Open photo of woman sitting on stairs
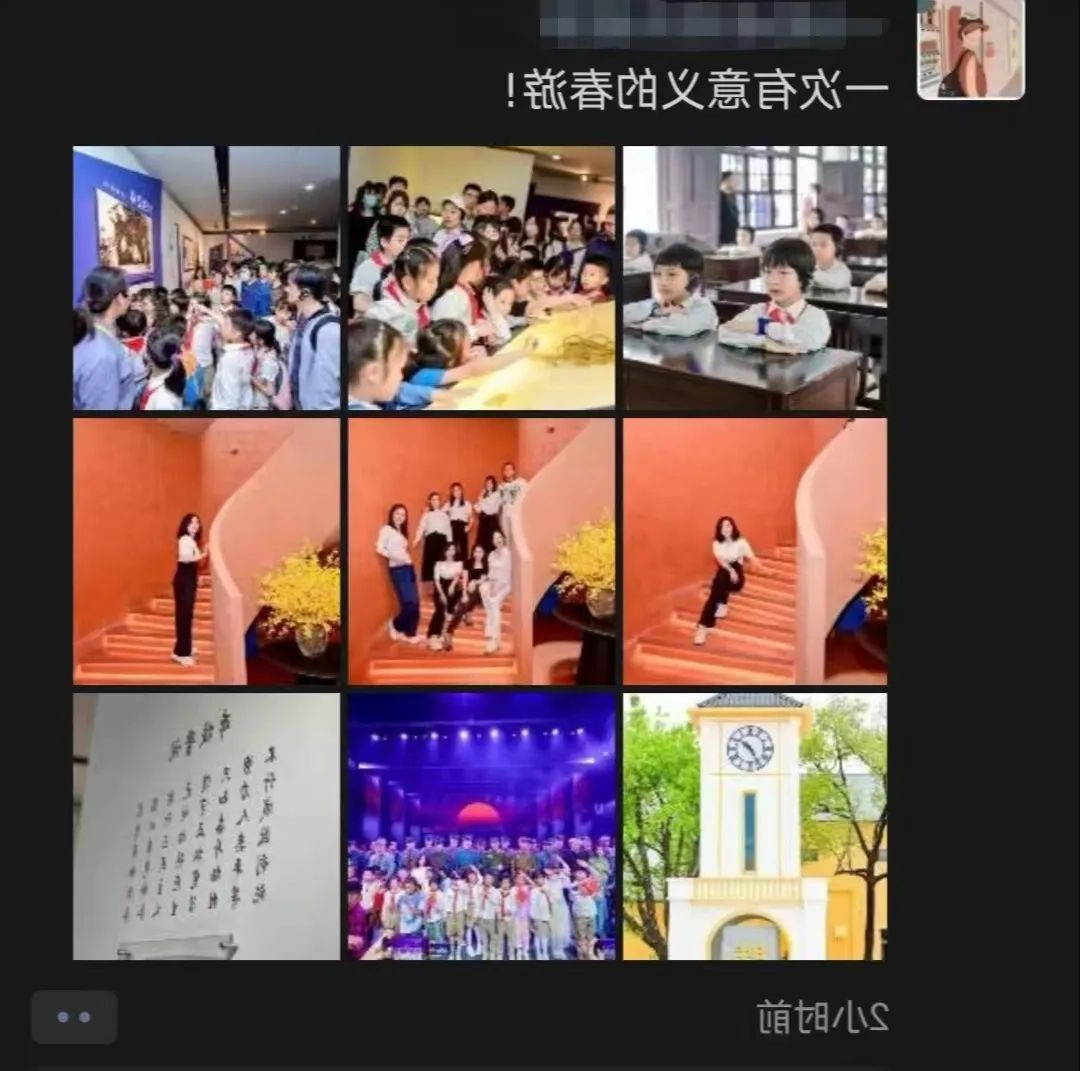 [755, 551]
